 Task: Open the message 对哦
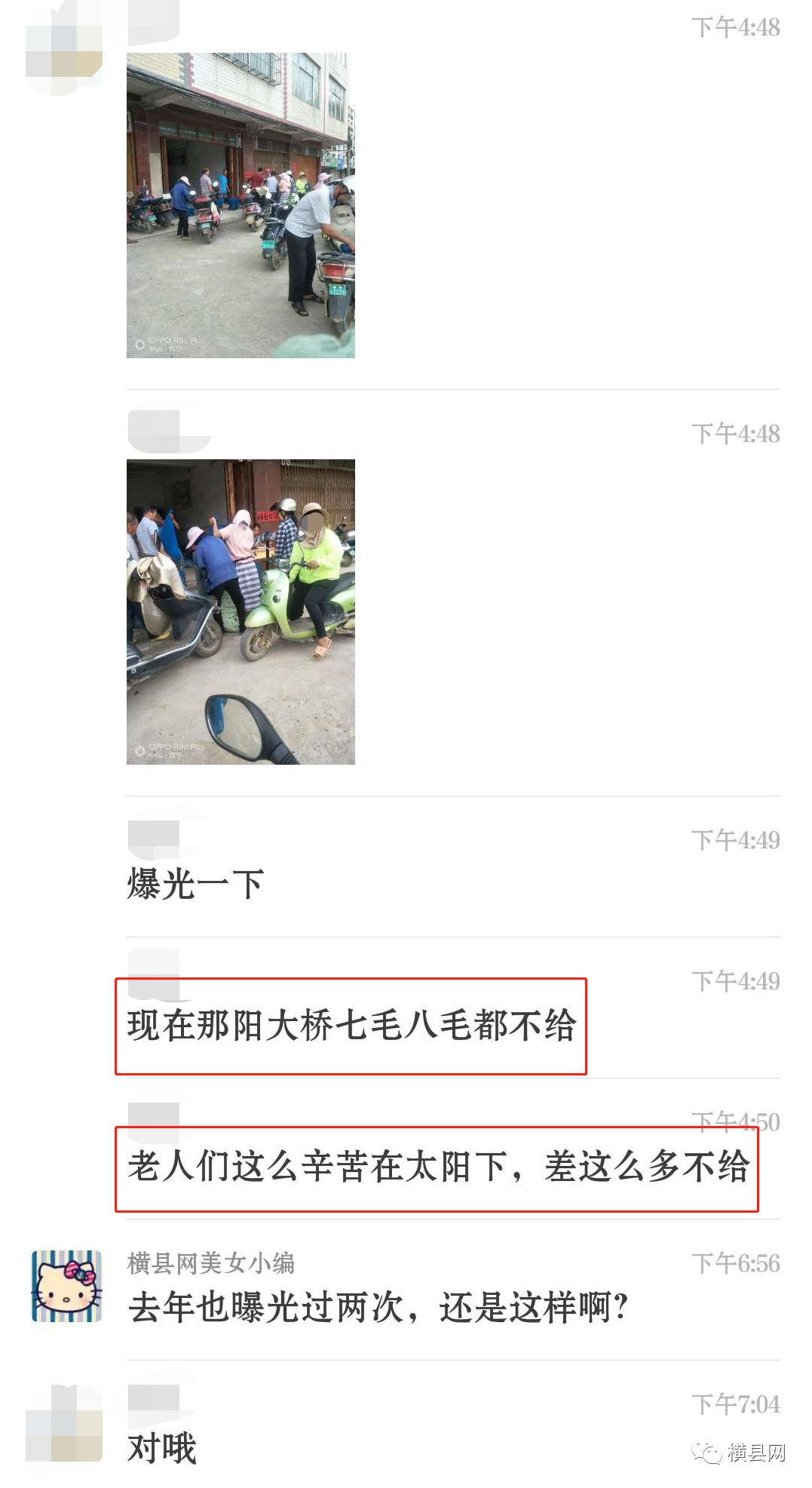click(162, 1448)
